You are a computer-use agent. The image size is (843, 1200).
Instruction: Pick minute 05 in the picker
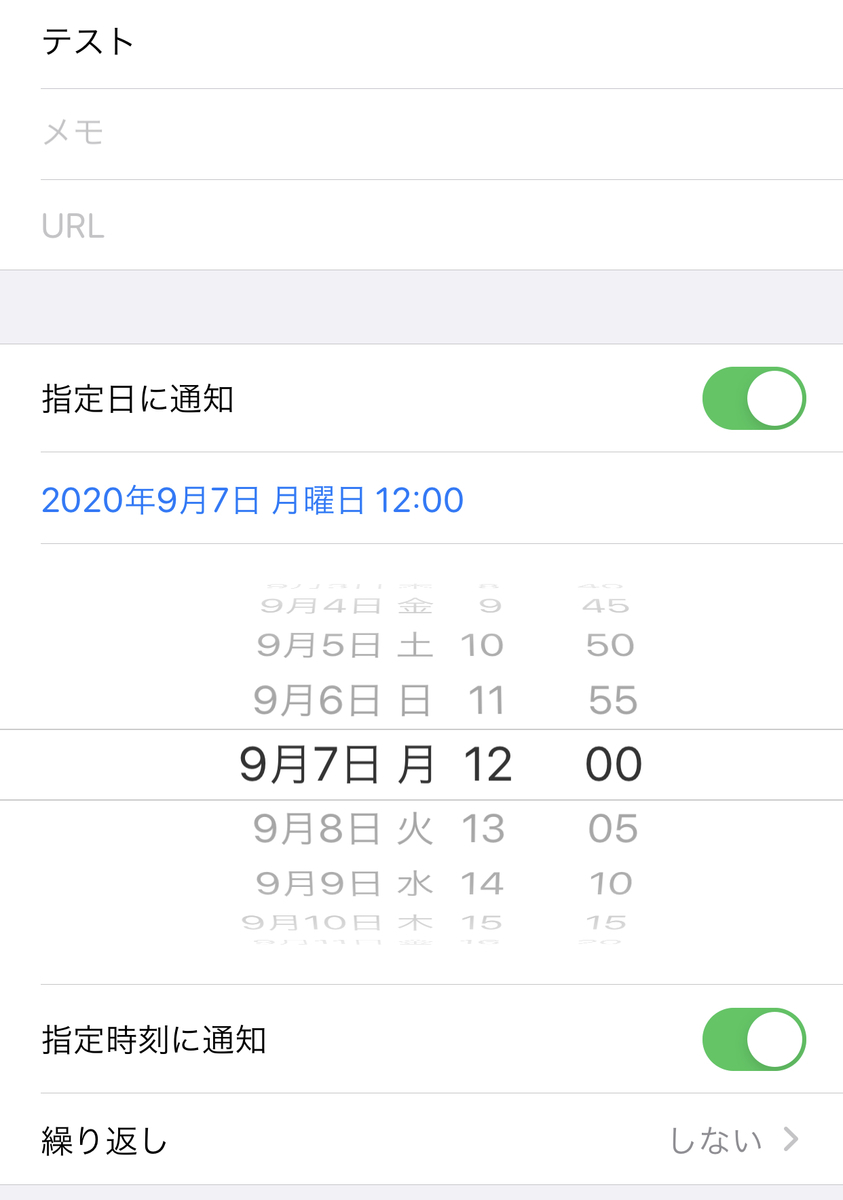point(612,829)
